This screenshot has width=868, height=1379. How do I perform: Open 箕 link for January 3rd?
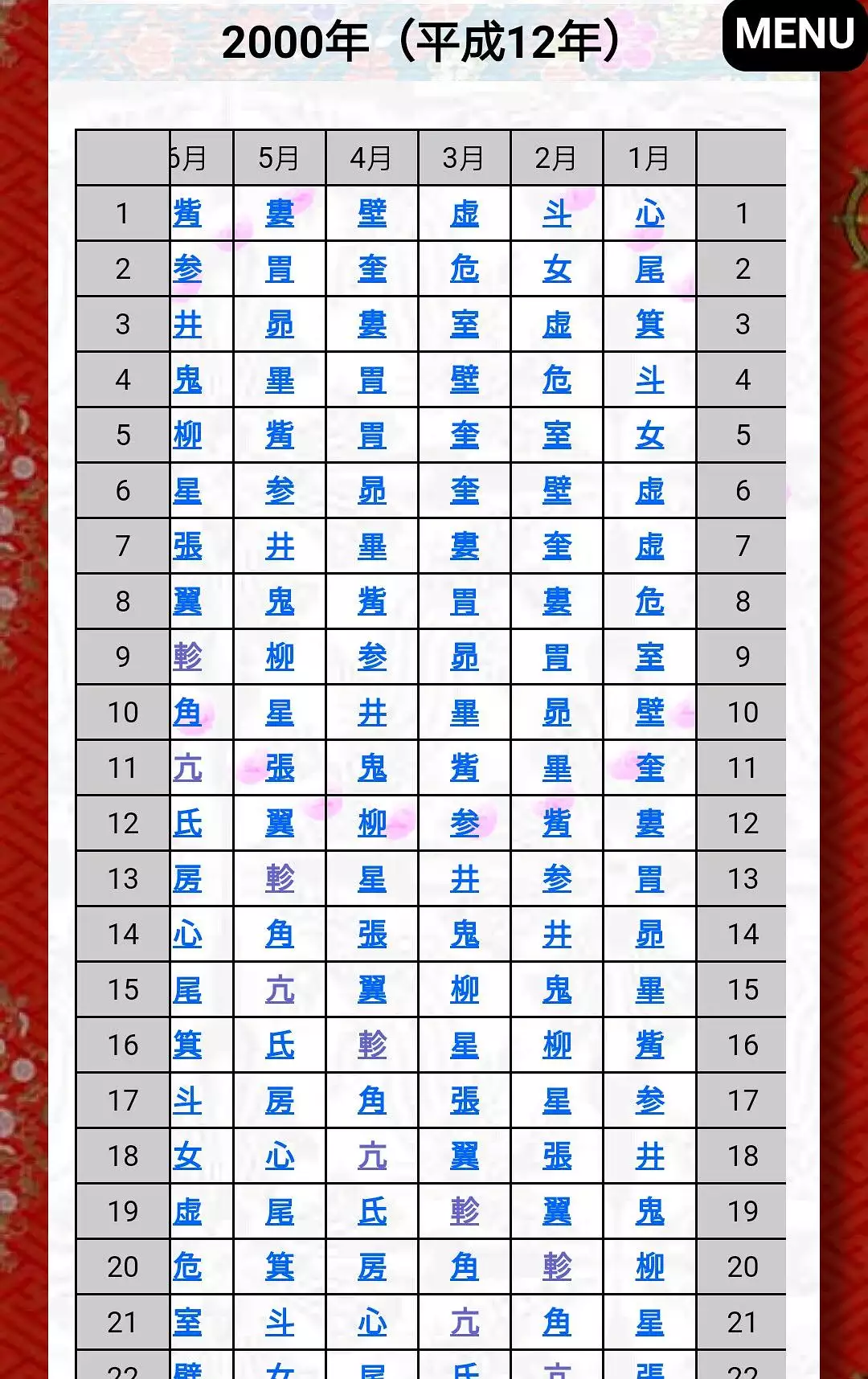point(649,325)
